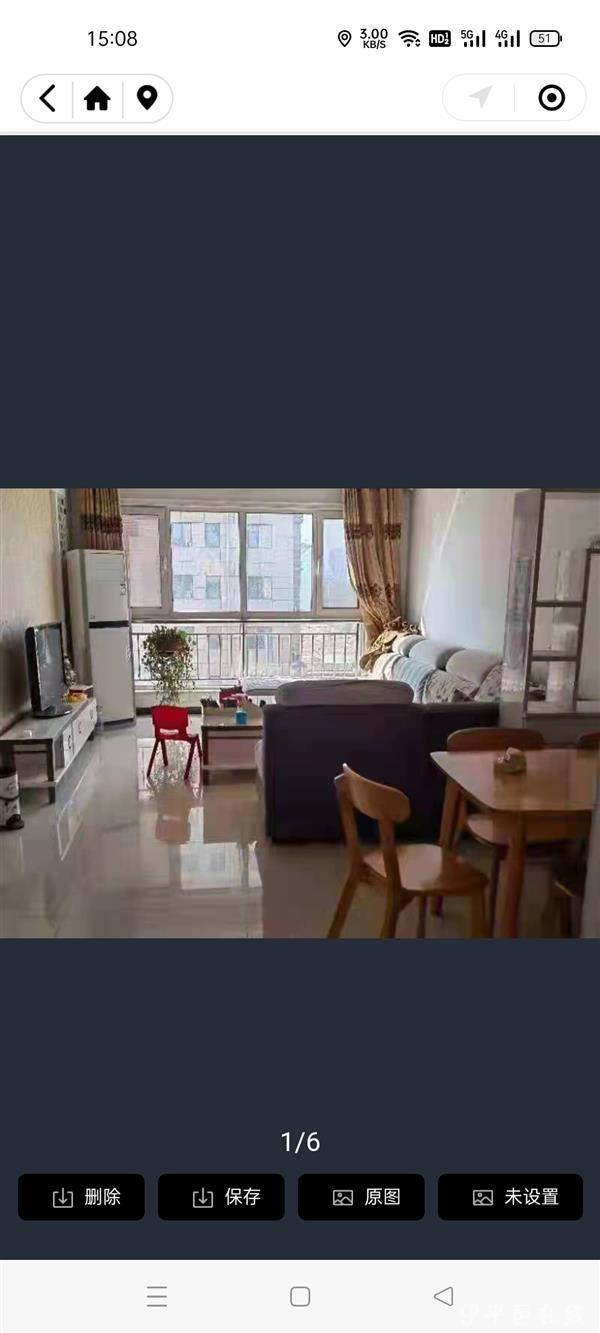
Task: Open the home icon in top bar
Action: (97, 98)
